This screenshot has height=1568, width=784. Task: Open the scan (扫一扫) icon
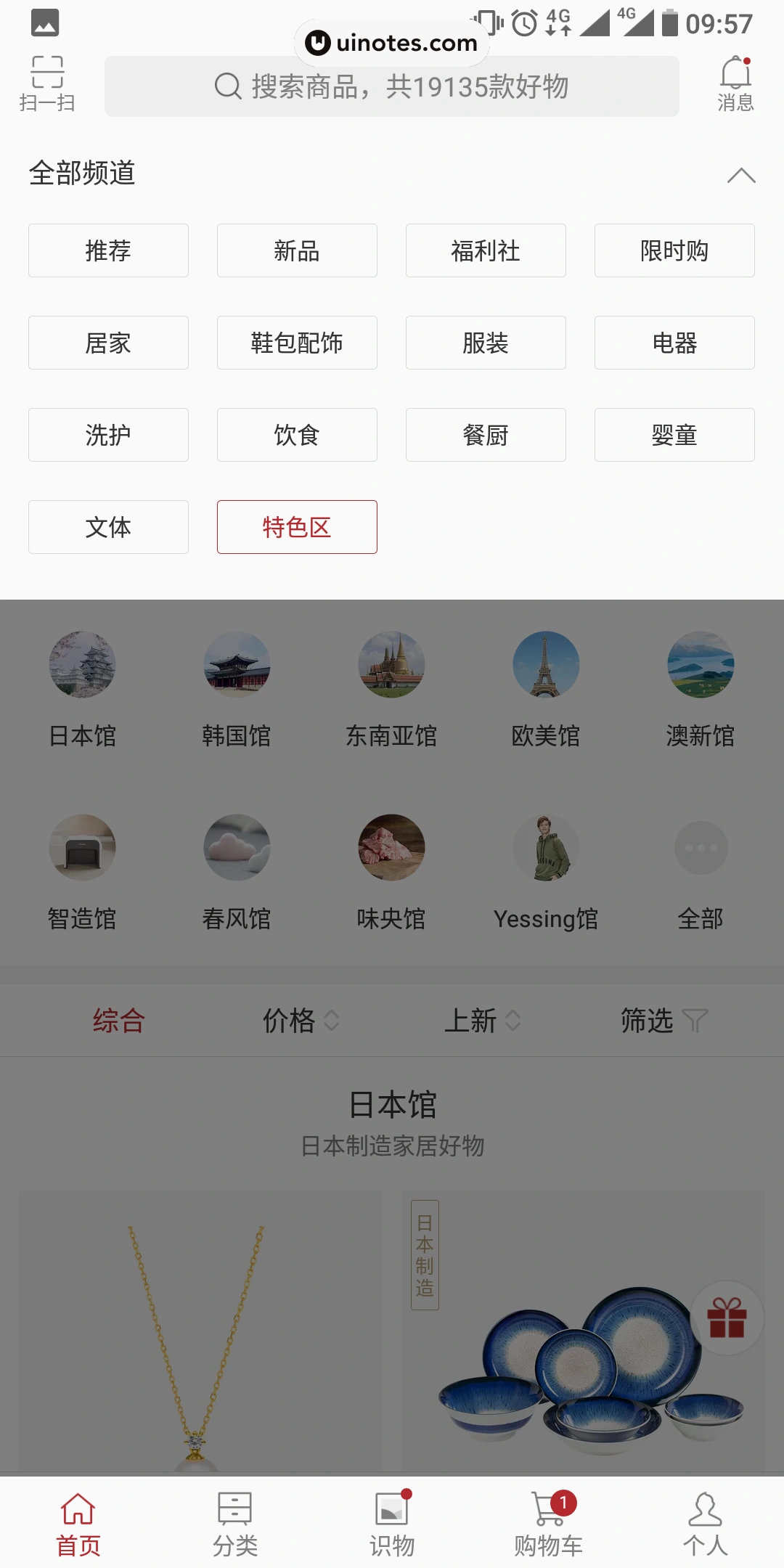(47, 83)
